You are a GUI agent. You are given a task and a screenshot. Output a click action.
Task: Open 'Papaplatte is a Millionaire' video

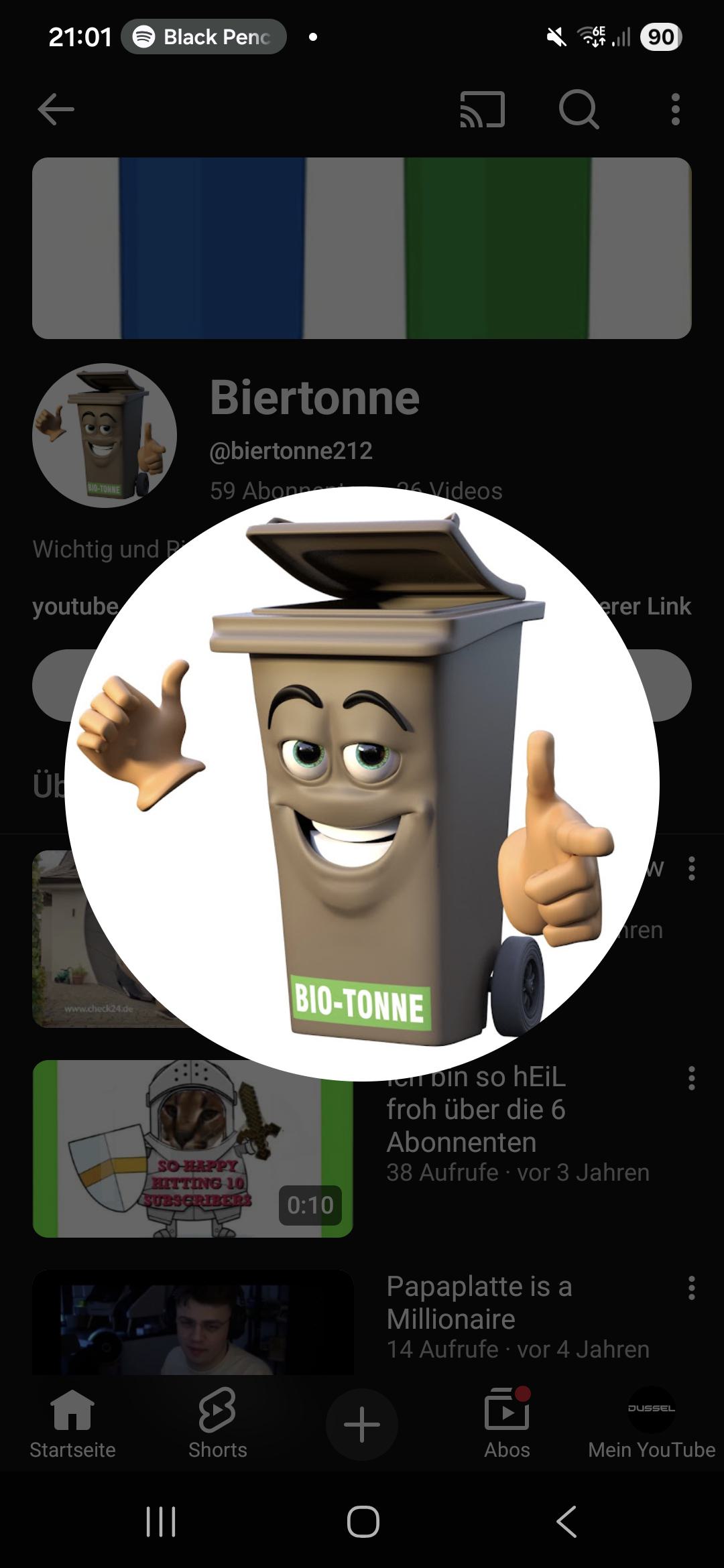479,1302
